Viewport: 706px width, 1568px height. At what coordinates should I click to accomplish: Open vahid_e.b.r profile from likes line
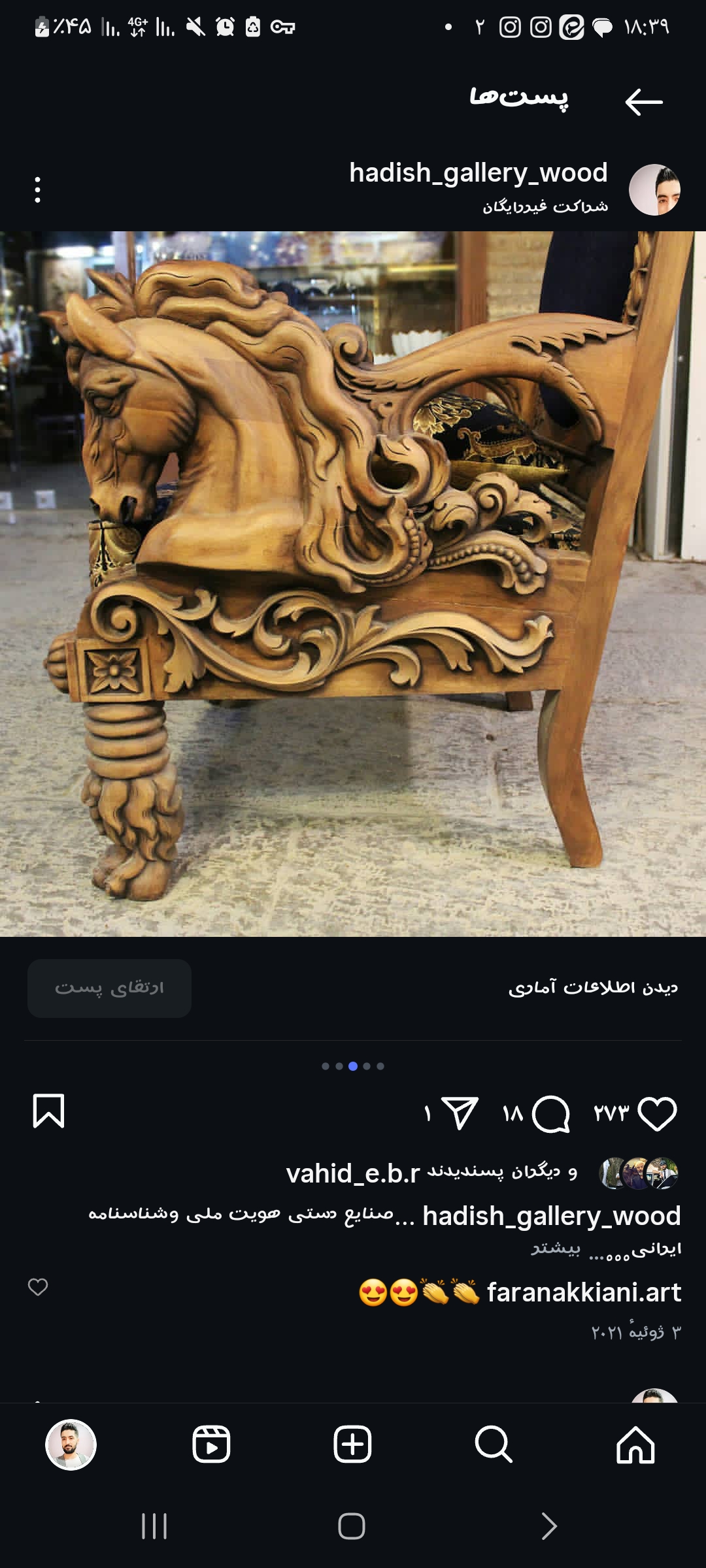pos(352,1174)
